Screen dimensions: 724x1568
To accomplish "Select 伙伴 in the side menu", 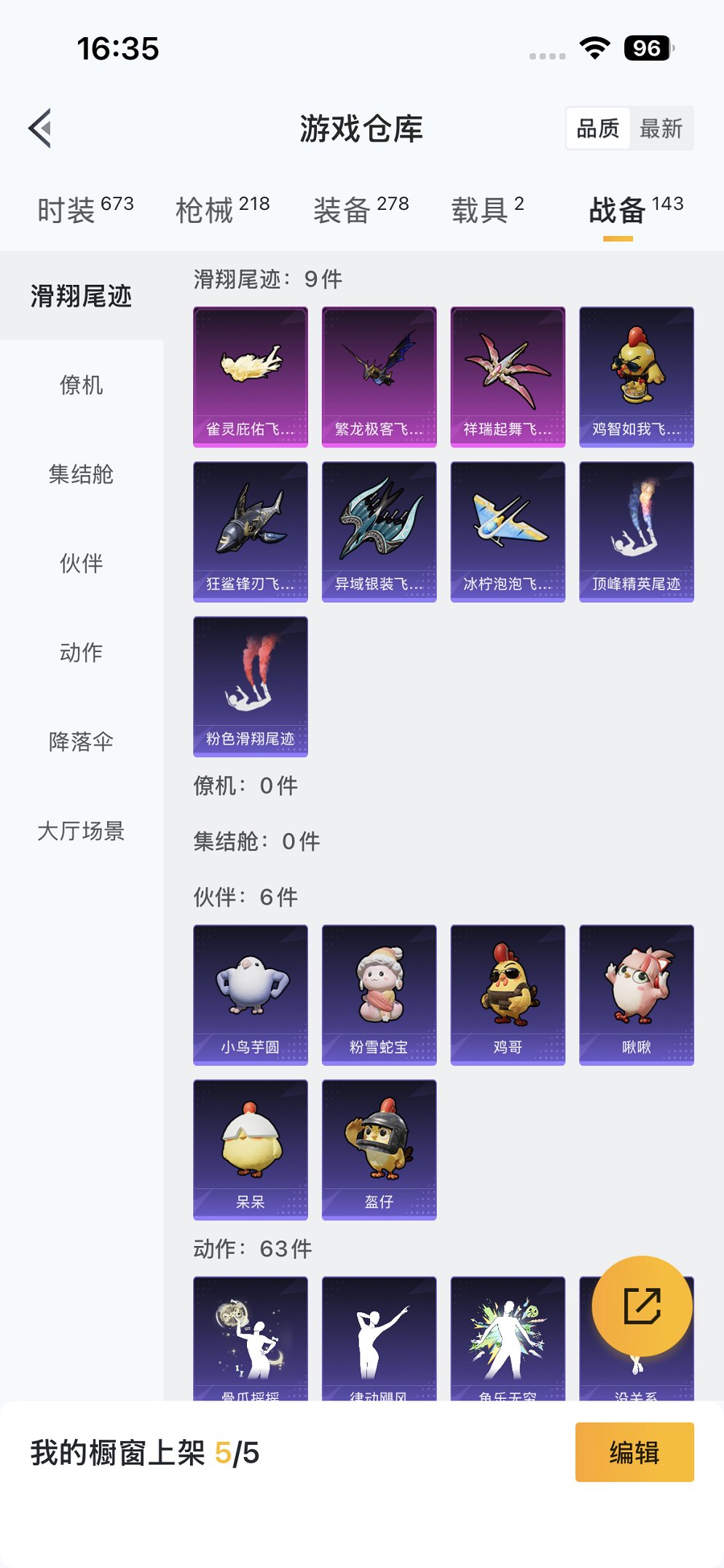I will 81,563.
